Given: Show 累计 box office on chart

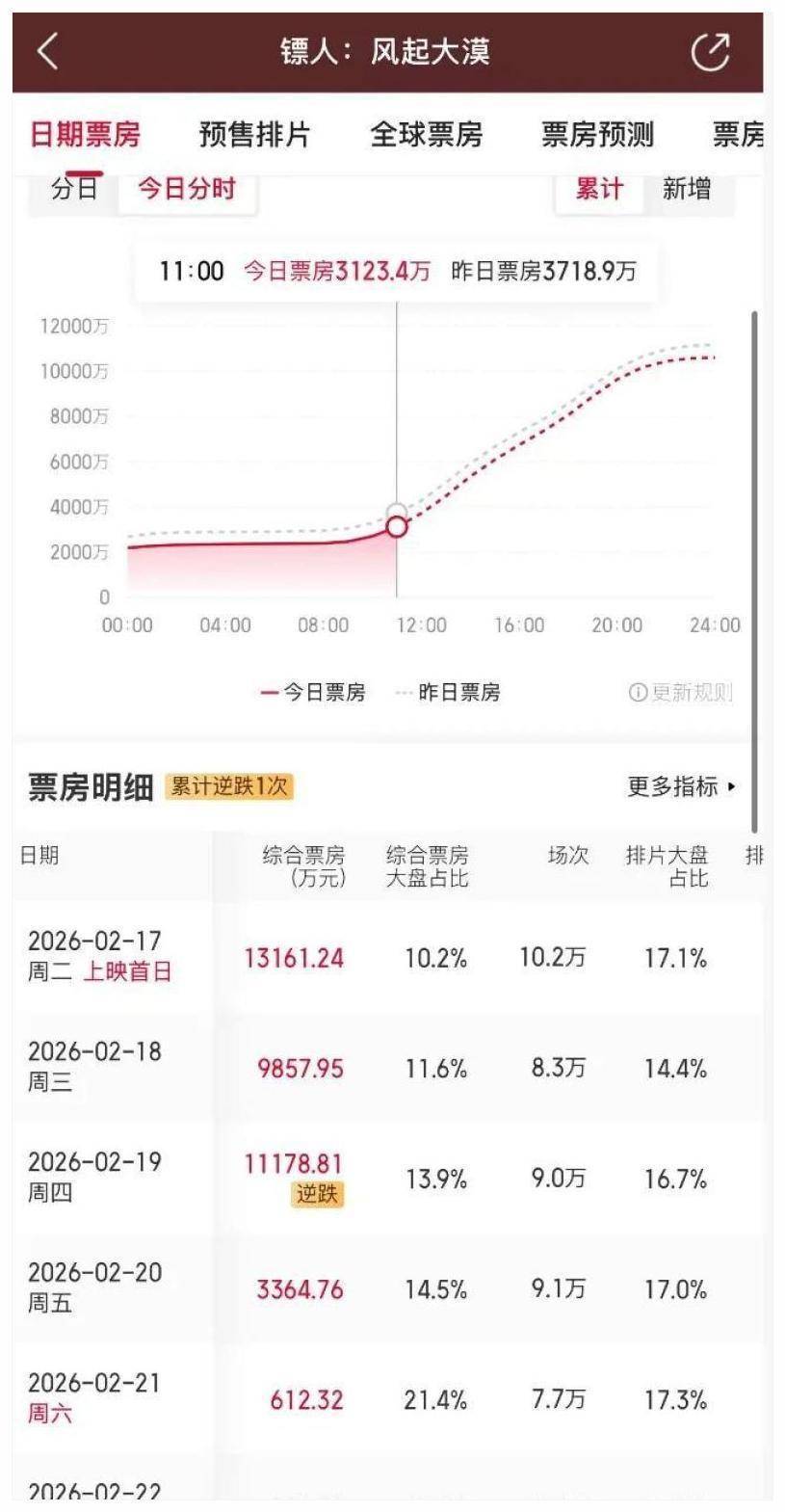Looking at the screenshot, I should (598, 189).
